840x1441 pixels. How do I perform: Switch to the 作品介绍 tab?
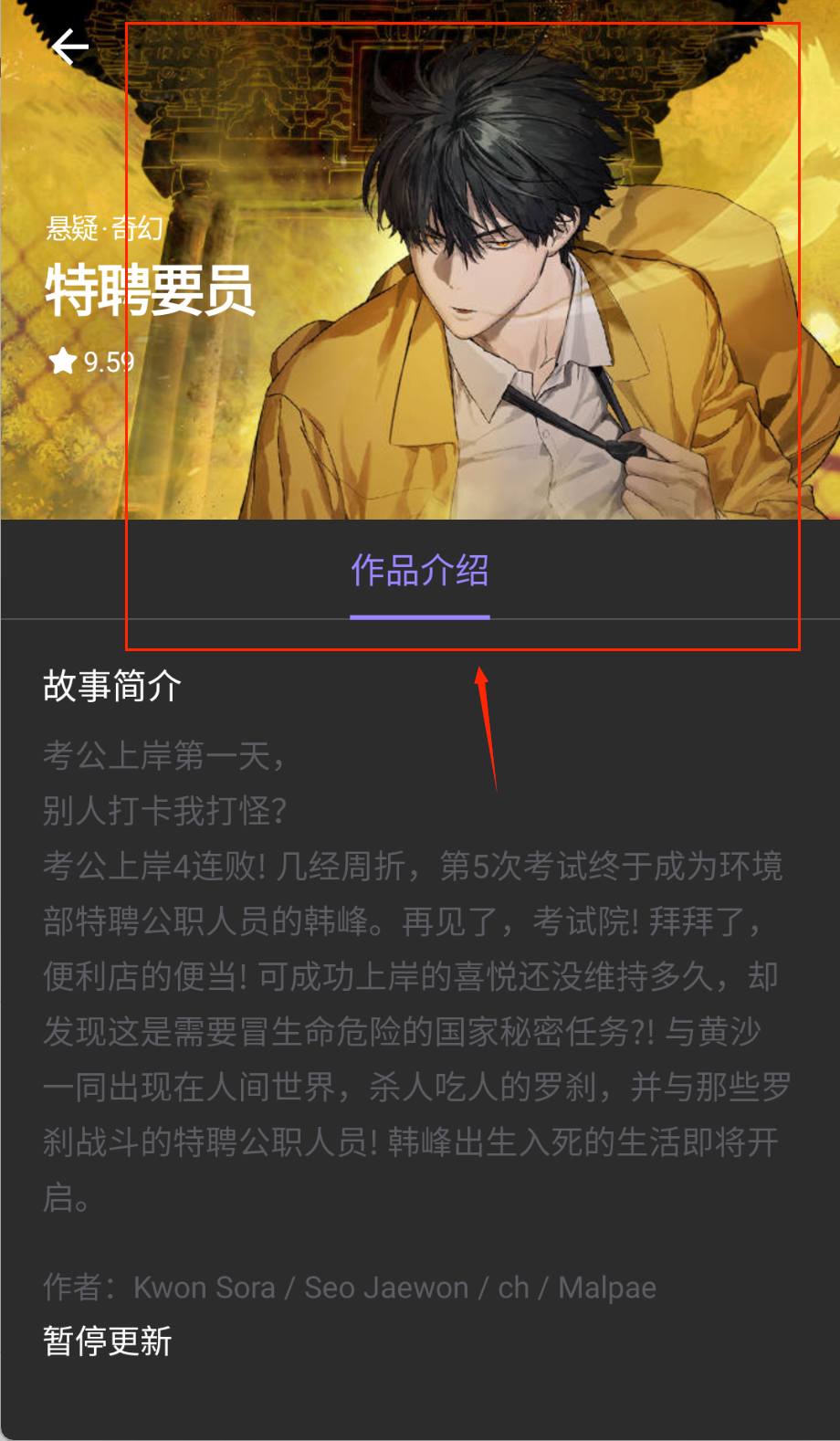(x=419, y=571)
